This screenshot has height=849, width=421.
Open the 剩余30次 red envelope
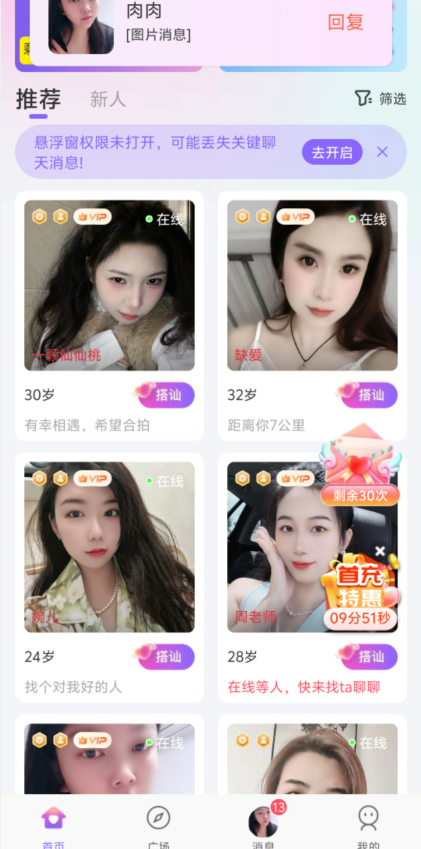360,466
